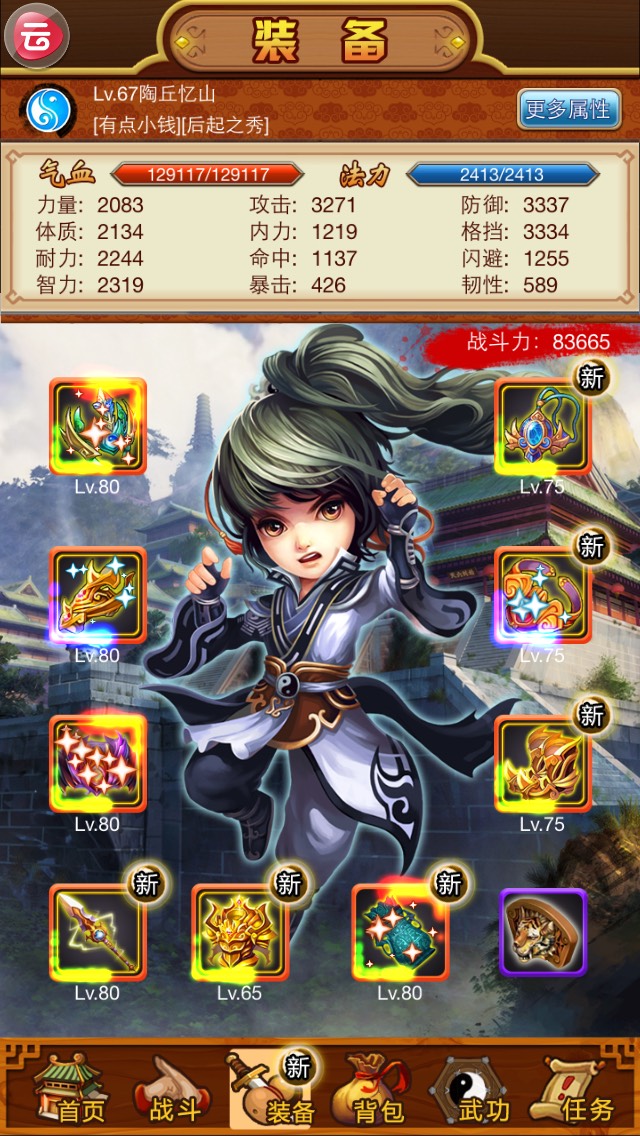Image resolution: width=640 pixels, height=1136 pixels.
Task: Open the teal pouch slot Lv.80
Action: click(400, 932)
